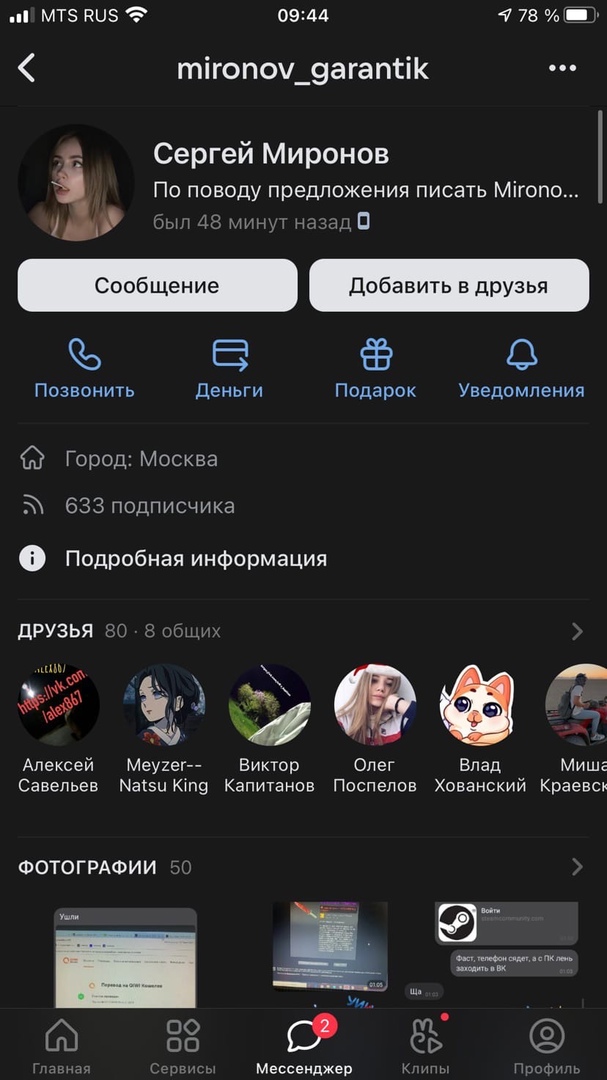The image size is (607, 1080).
Task: Go back using the top arrow
Action: [x=27, y=68]
